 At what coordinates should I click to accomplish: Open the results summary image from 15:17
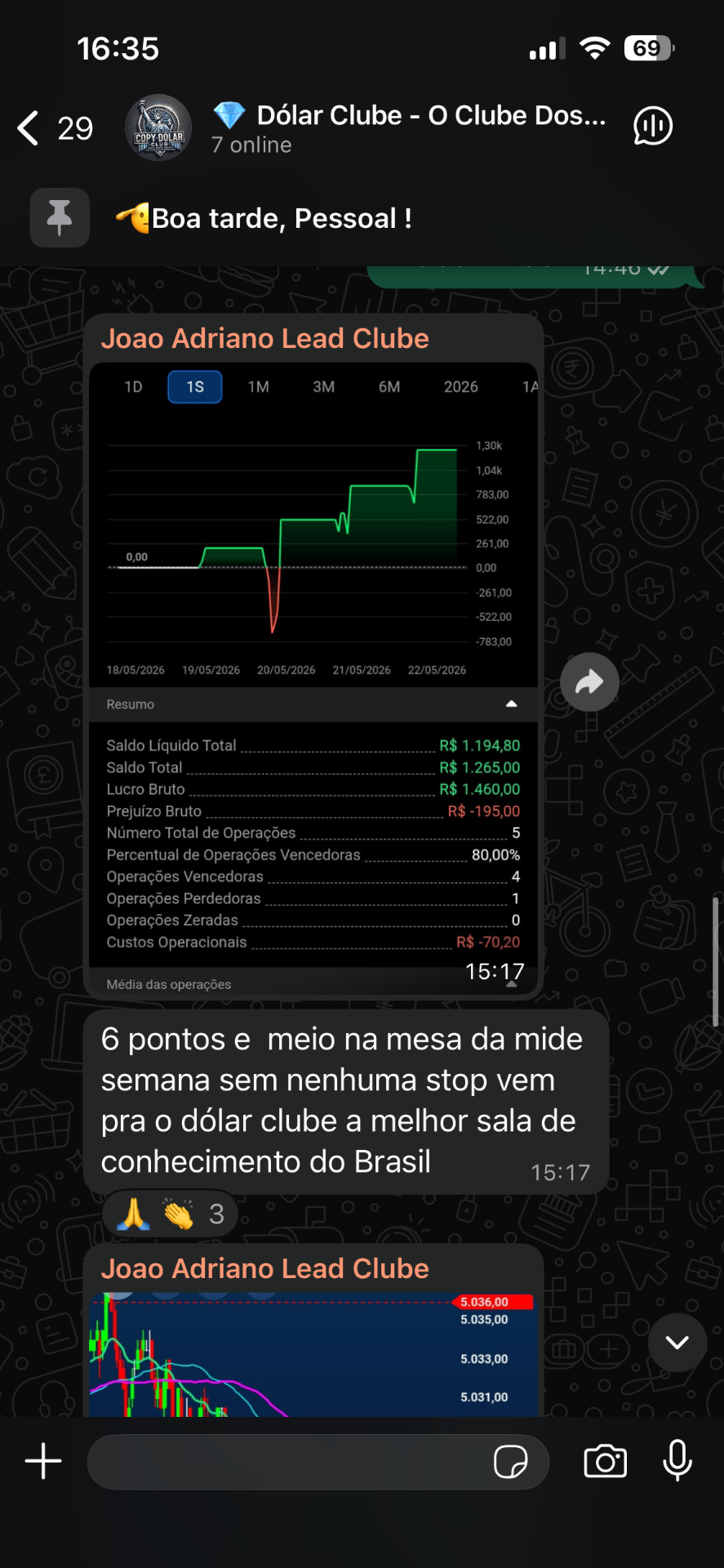pyautogui.click(x=313, y=679)
